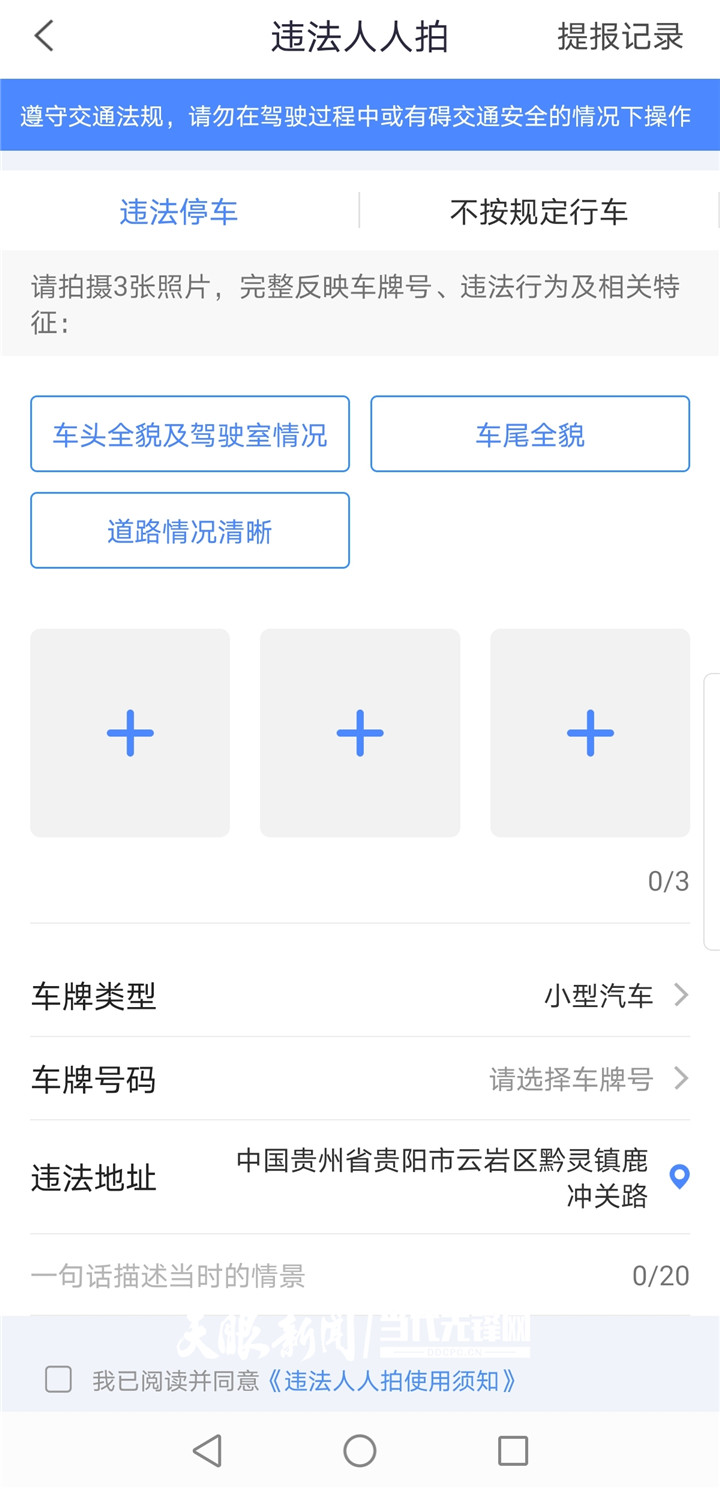720x1489 pixels.
Task: Open recent apps from the navigation bar
Action: (512, 1450)
